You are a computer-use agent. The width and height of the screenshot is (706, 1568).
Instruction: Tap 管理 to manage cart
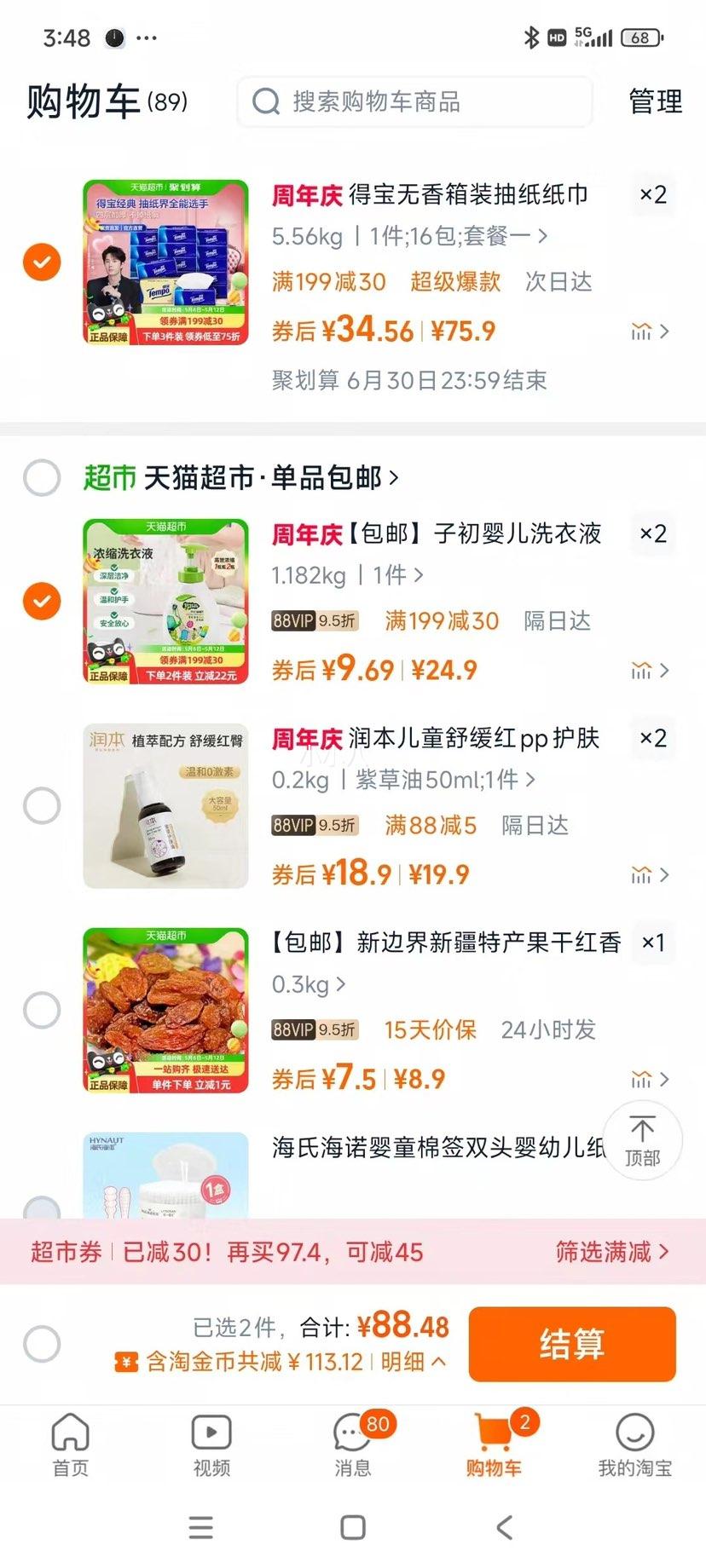tap(655, 101)
